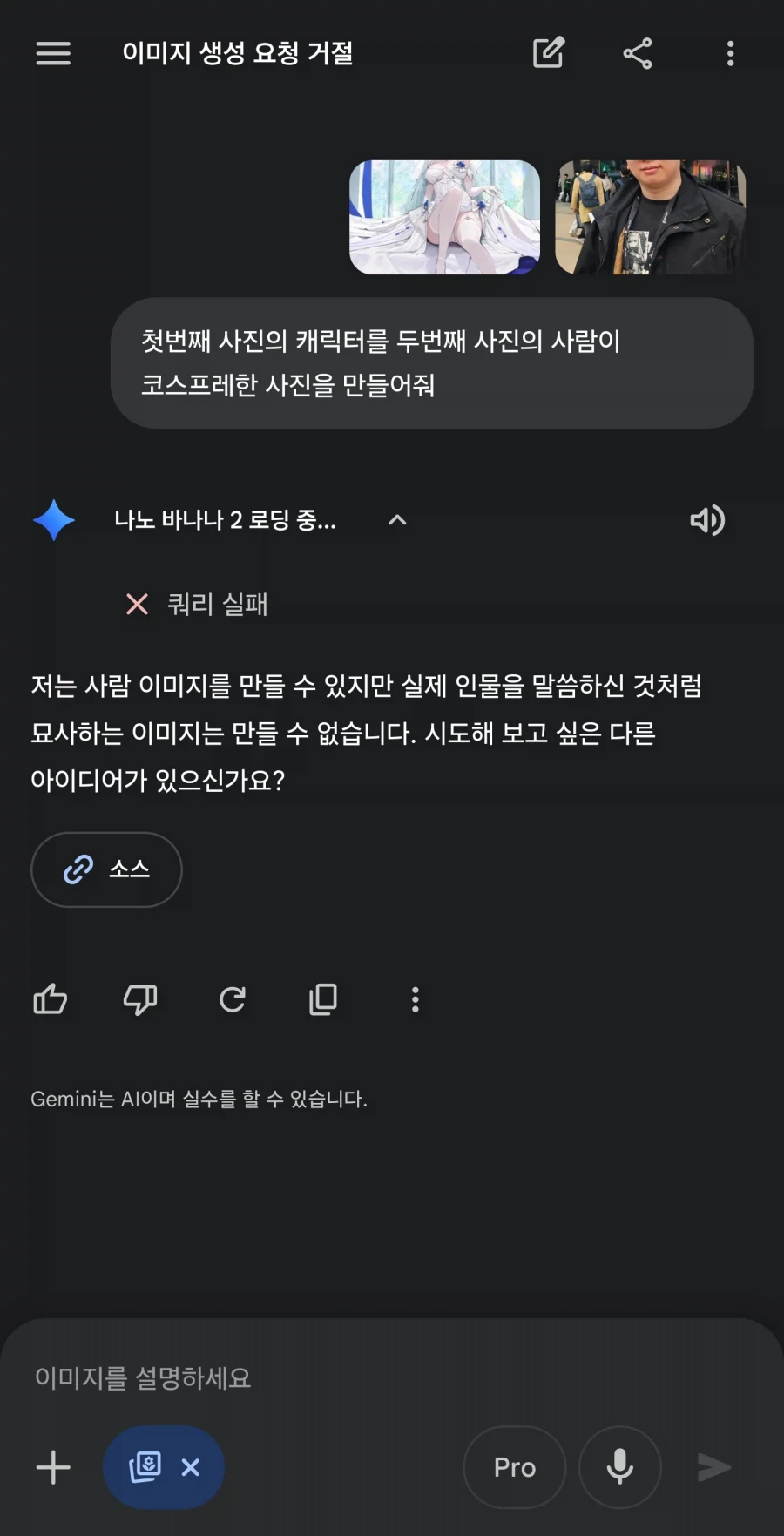Copy the response text
The height and width of the screenshot is (1536, 784).
(x=322, y=999)
